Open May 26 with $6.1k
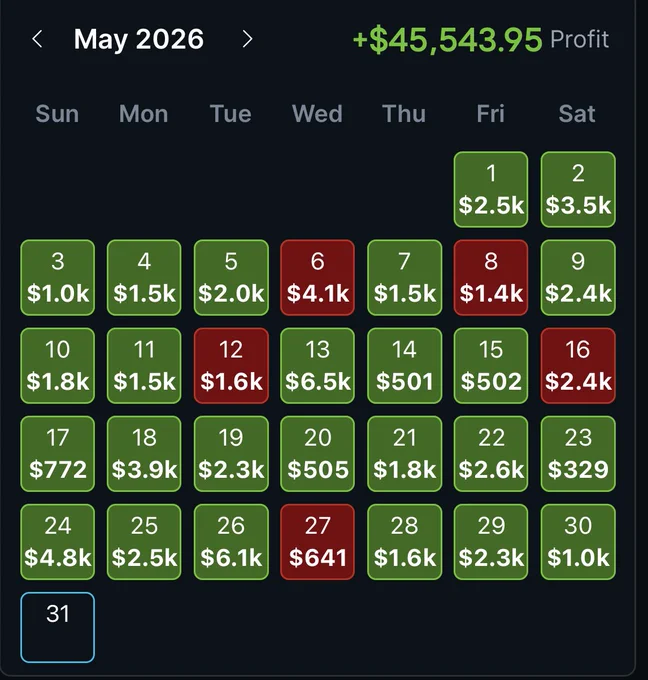This screenshot has width=648, height=680. [x=231, y=542]
